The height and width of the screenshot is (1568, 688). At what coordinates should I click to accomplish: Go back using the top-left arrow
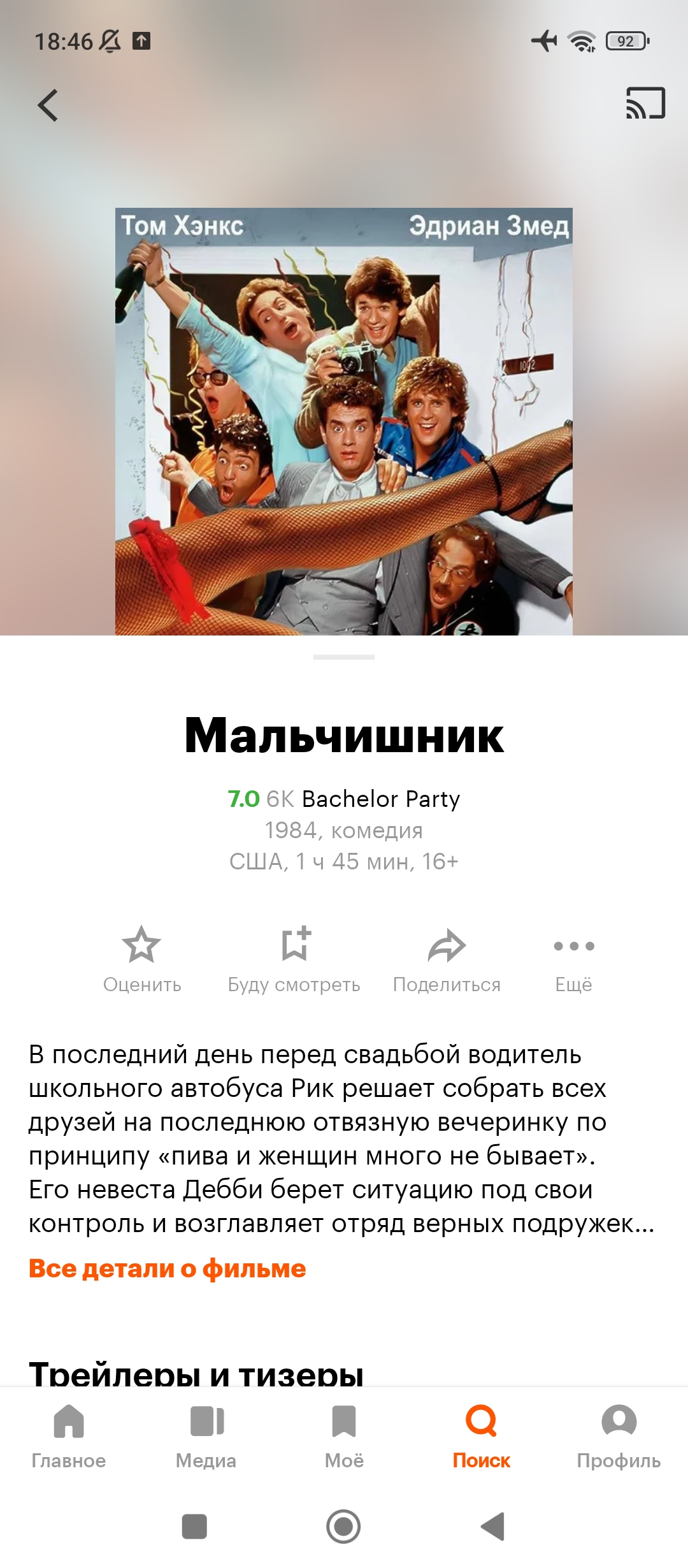48,105
